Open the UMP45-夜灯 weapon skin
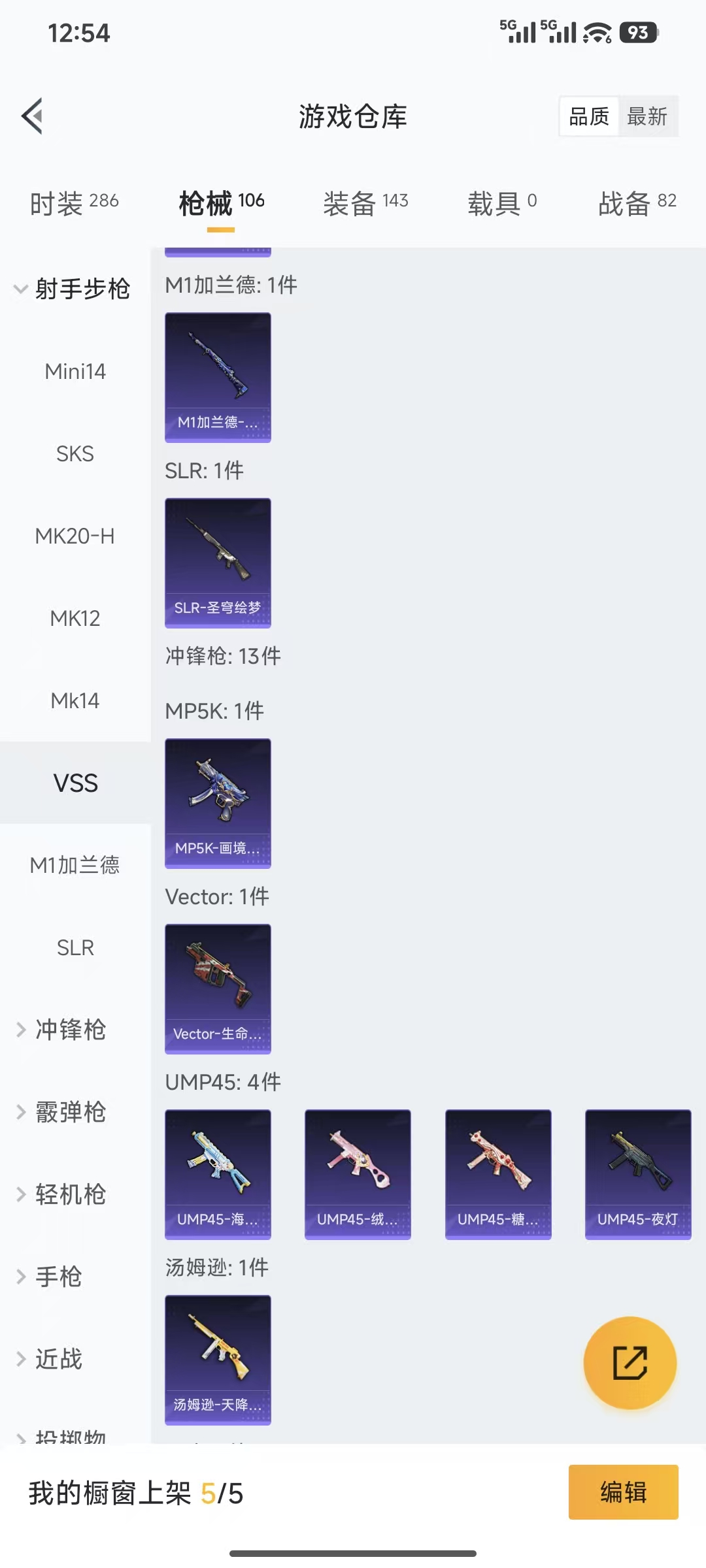706x1568 pixels. coord(637,1174)
